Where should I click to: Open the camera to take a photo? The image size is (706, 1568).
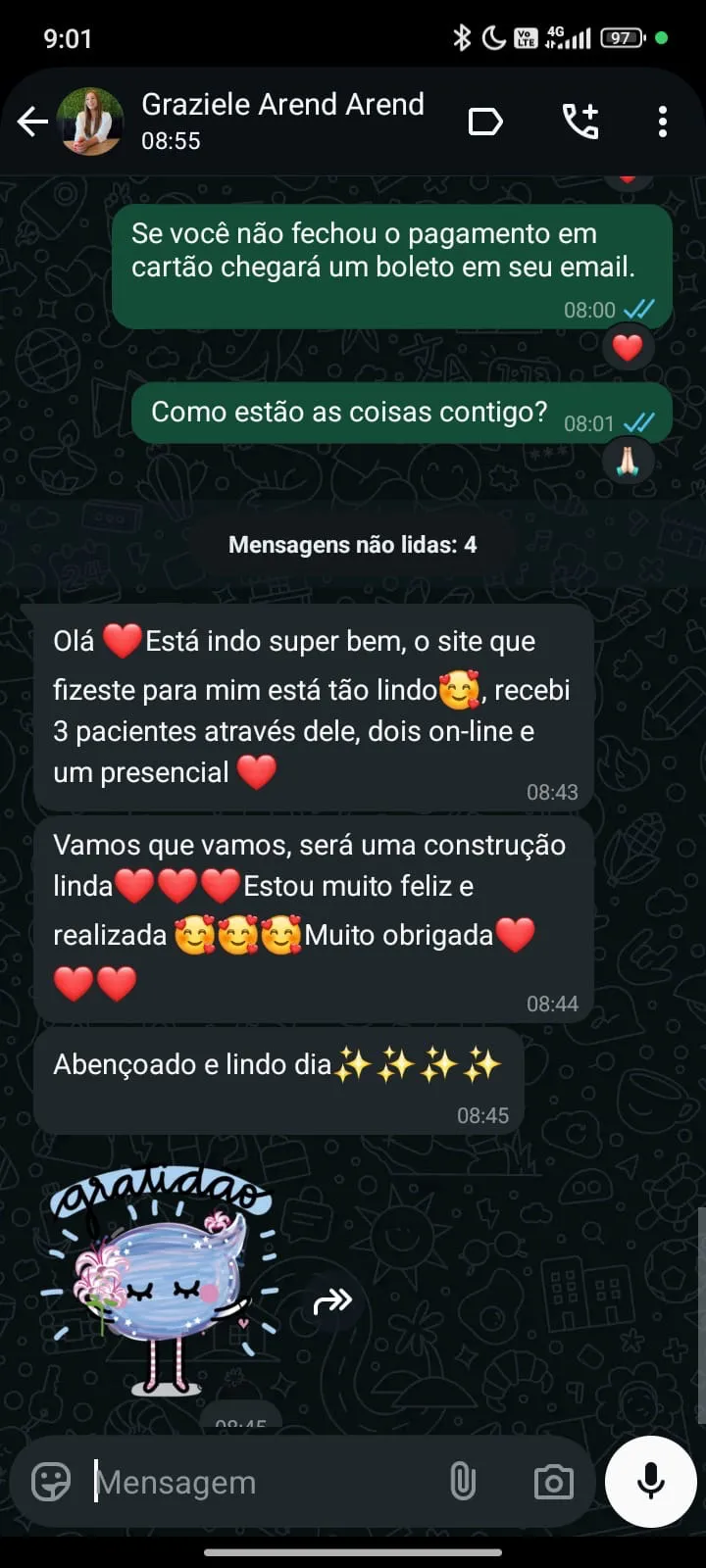click(x=554, y=1482)
